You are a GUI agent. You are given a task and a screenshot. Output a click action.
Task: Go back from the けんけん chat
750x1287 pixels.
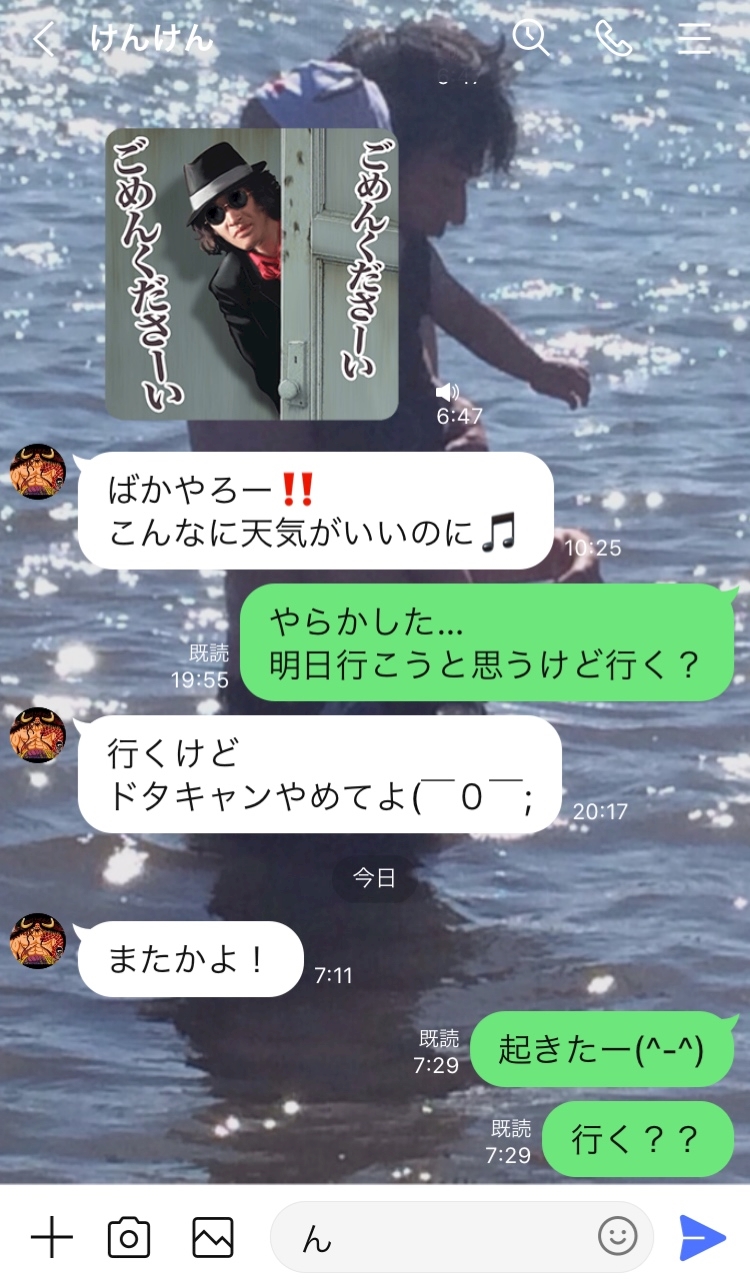tap(43, 39)
